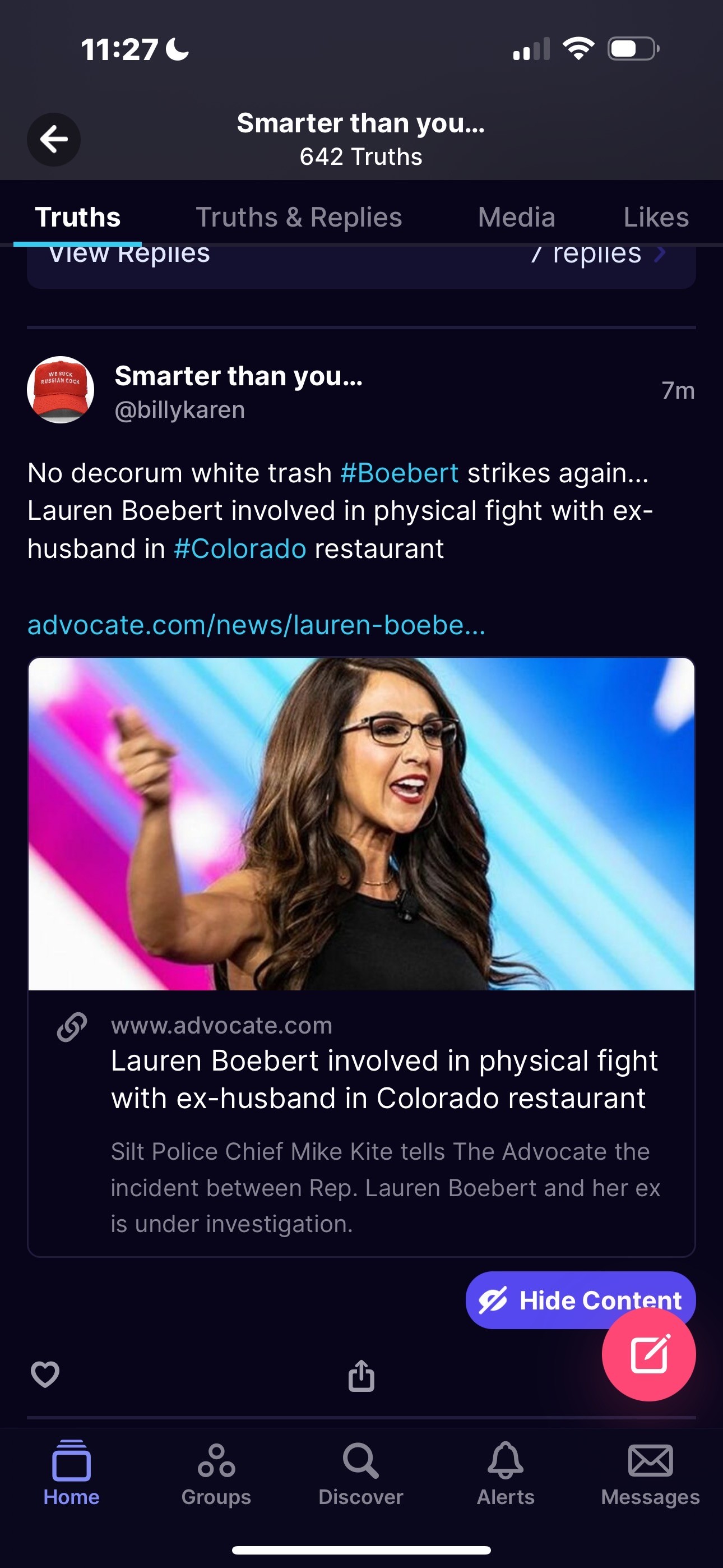The image size is (723, 1568).
Task: Compose a new Truth
Action: [x=649, y=1354]
